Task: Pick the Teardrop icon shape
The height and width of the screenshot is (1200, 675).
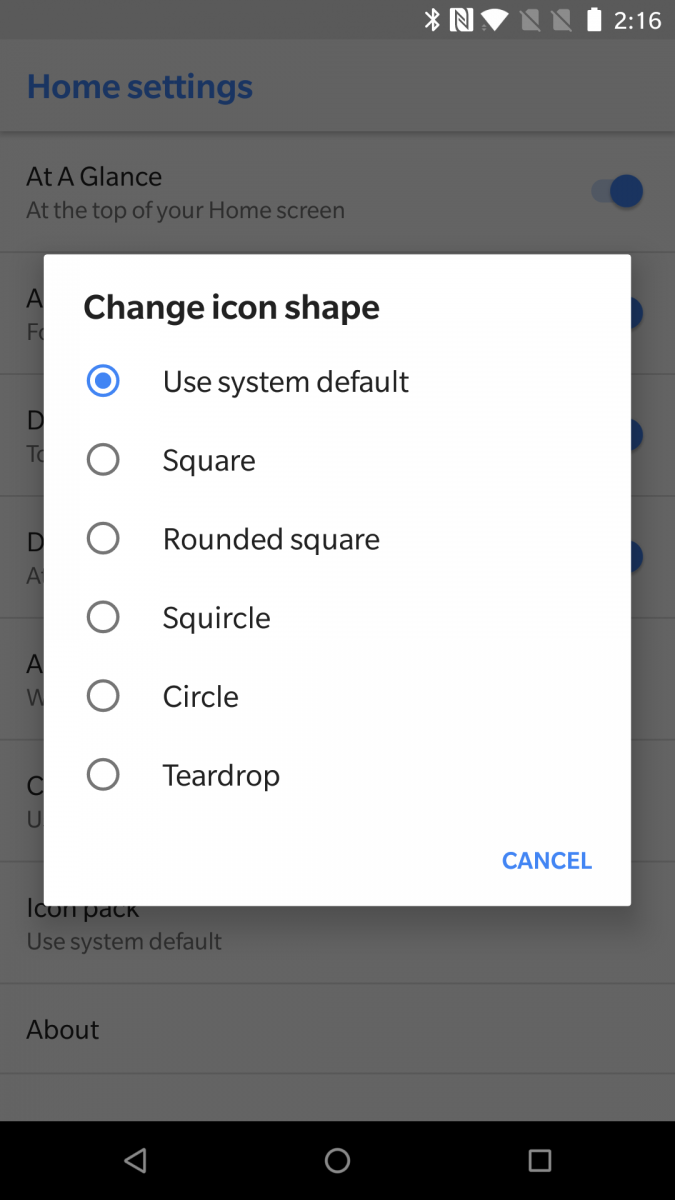Action: pyautogui.click(x=337, y=775)
